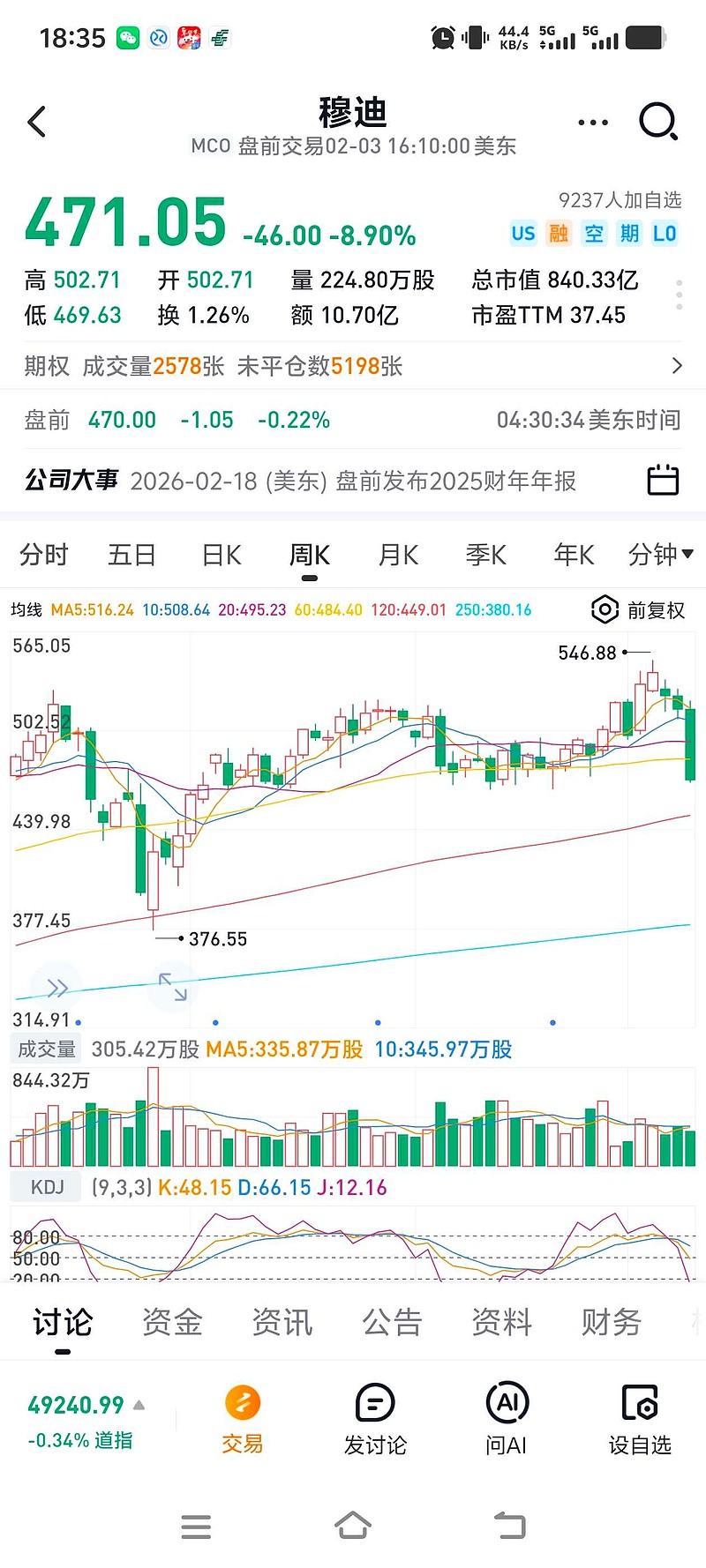
Task: Open the options 期权 row
Action: (x=353, y=366)
